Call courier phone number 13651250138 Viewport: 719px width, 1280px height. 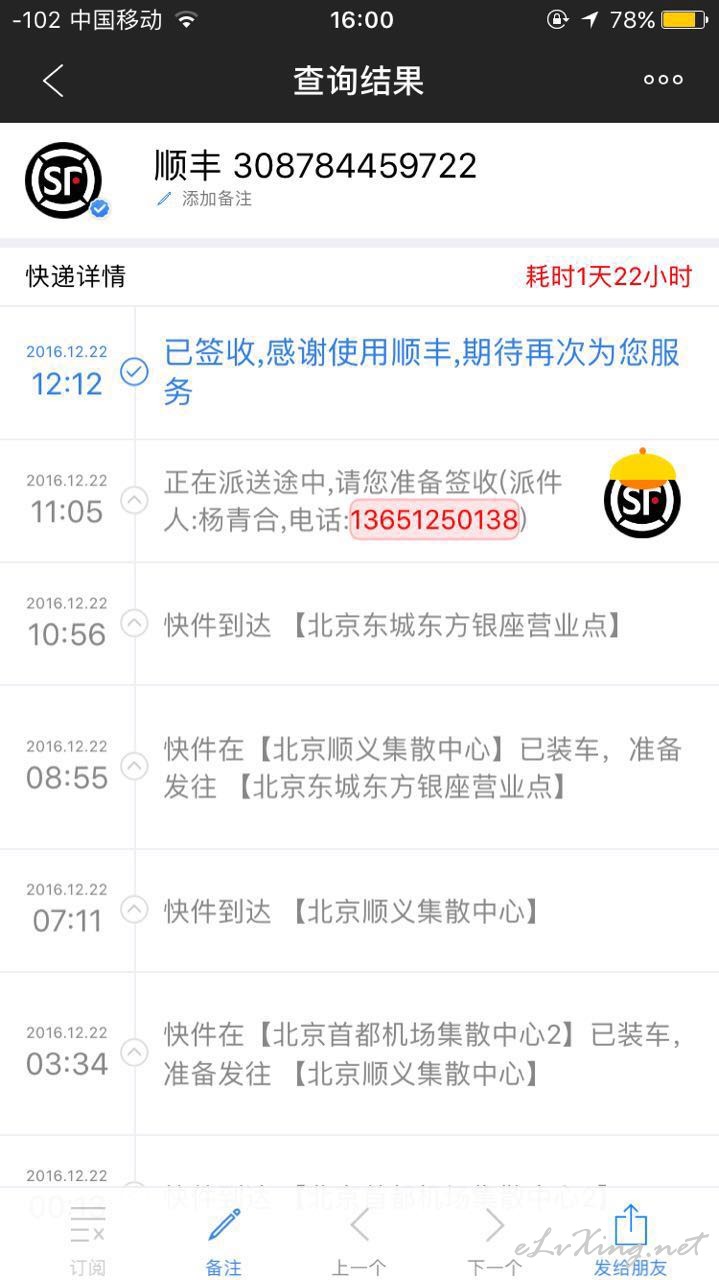[x=434, y=520]
